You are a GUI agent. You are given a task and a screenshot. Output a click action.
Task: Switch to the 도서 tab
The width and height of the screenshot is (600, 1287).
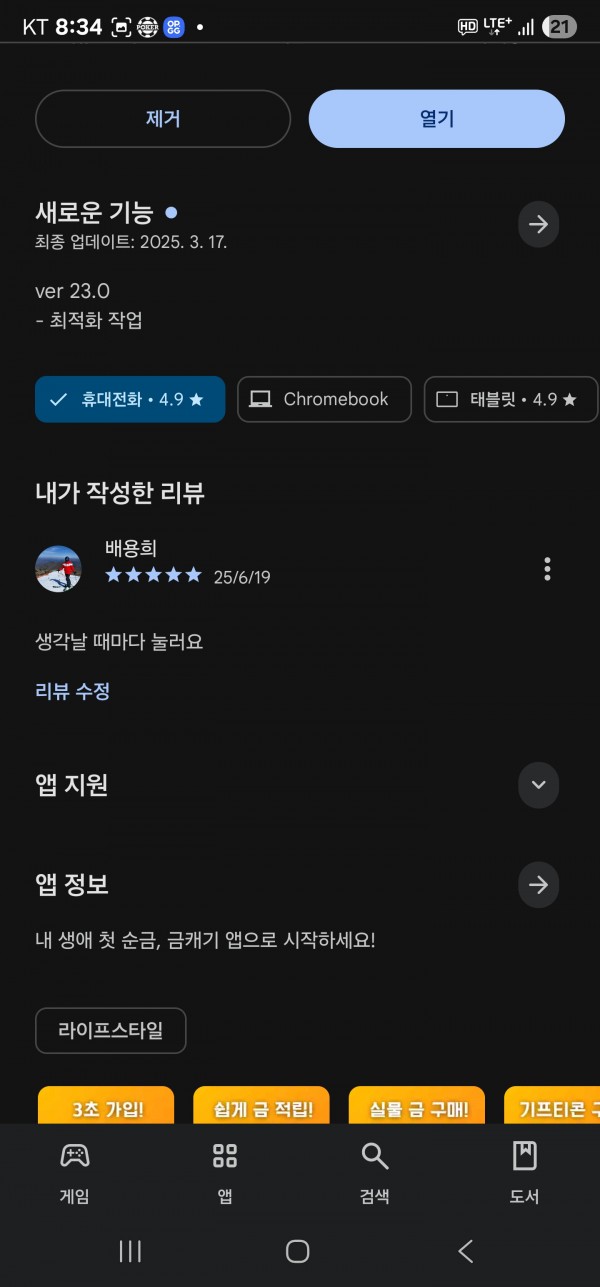pos(525,1172)
